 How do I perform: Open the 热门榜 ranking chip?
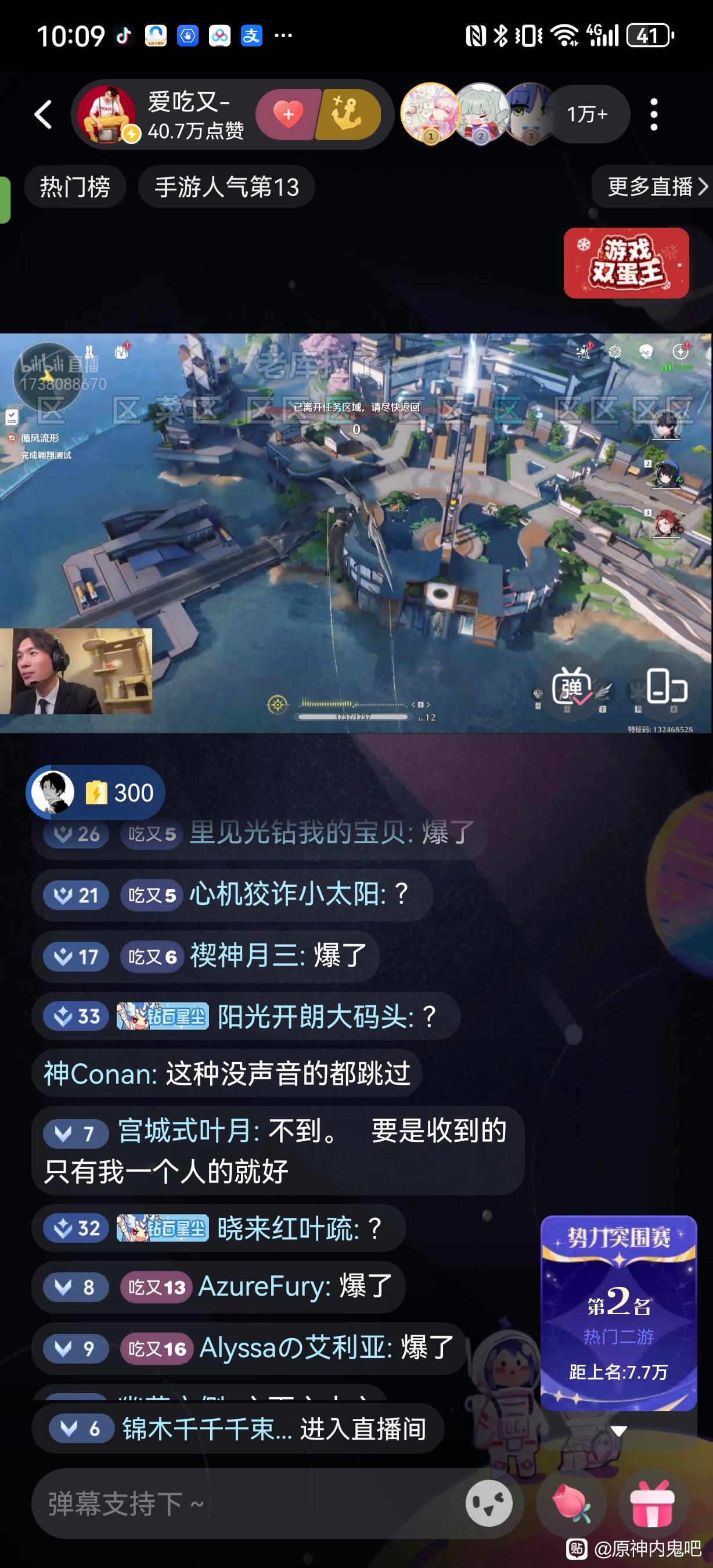(x=75, y=187)
